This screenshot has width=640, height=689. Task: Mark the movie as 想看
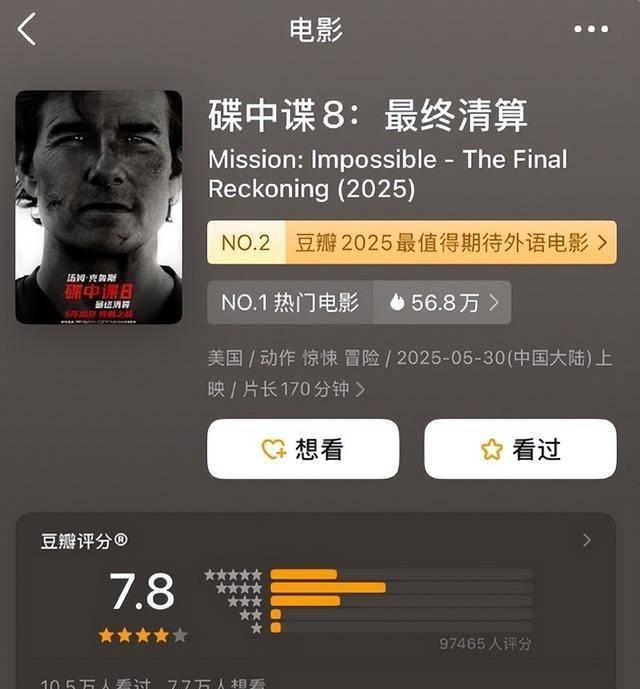tap(303, 449)
